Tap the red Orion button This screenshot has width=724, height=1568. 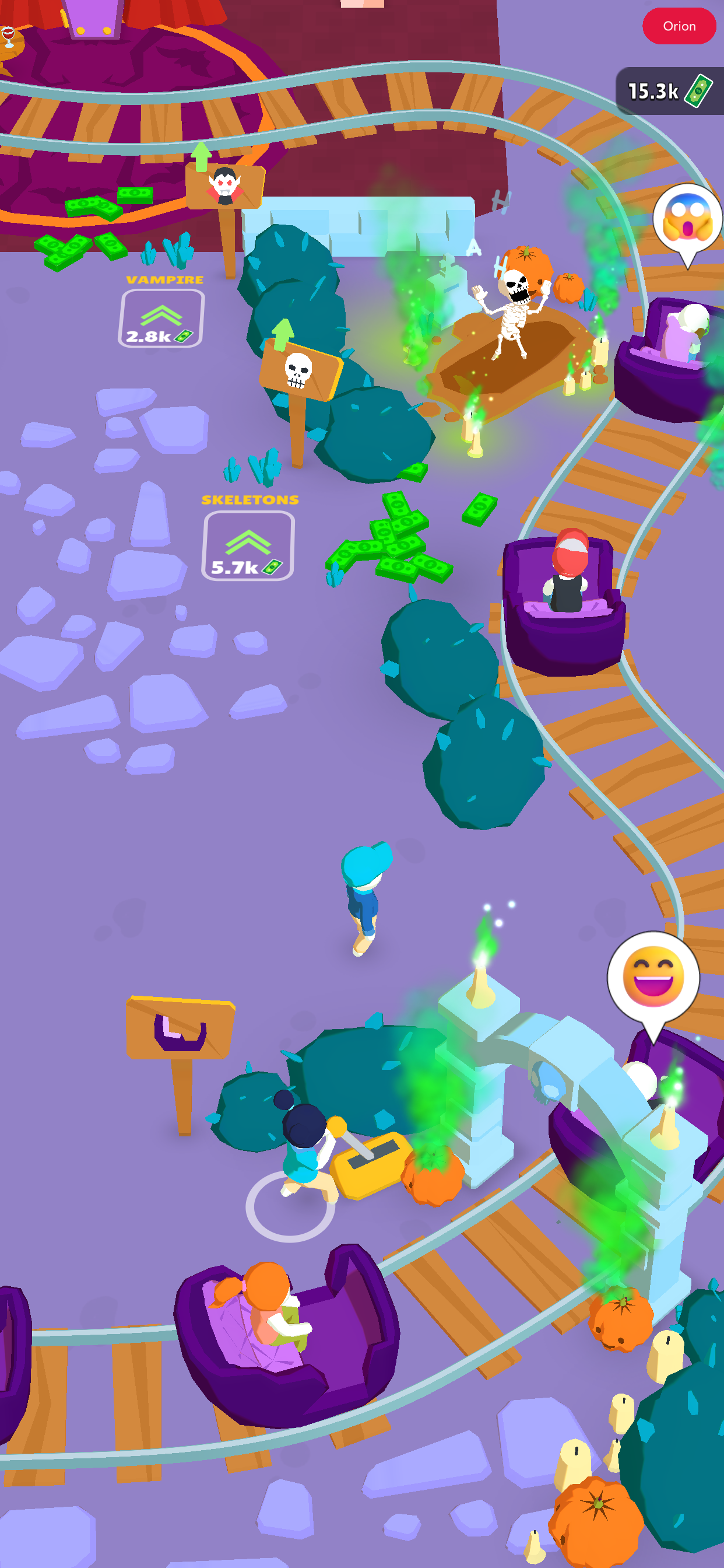click(x=679, y=26)
